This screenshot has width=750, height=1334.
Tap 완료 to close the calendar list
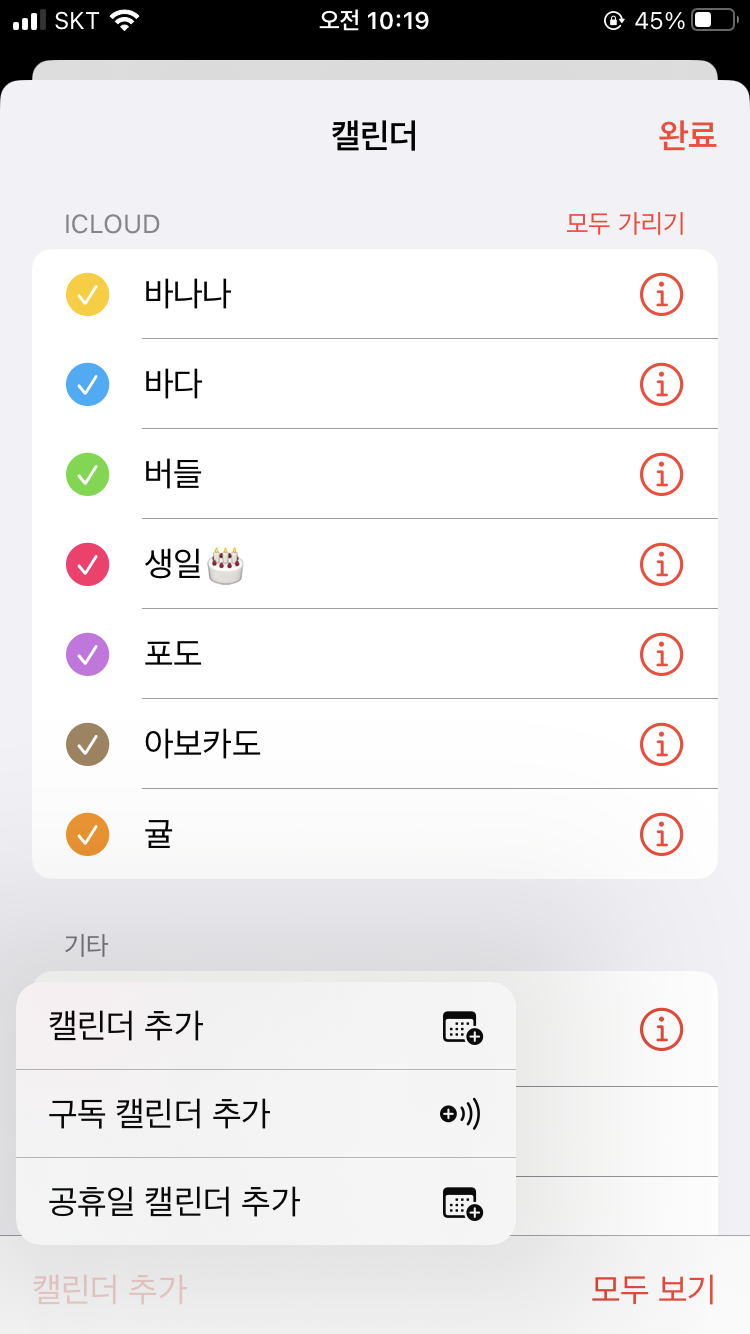tap(687, 135)
